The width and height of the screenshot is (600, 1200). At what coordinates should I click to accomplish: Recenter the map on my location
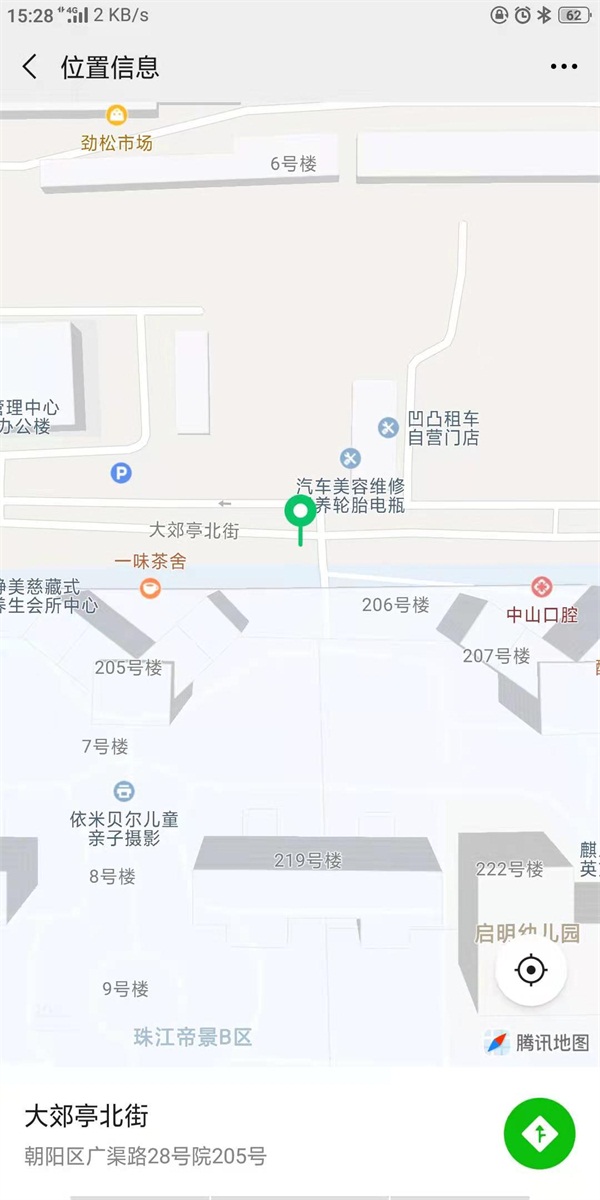point(531,970)
